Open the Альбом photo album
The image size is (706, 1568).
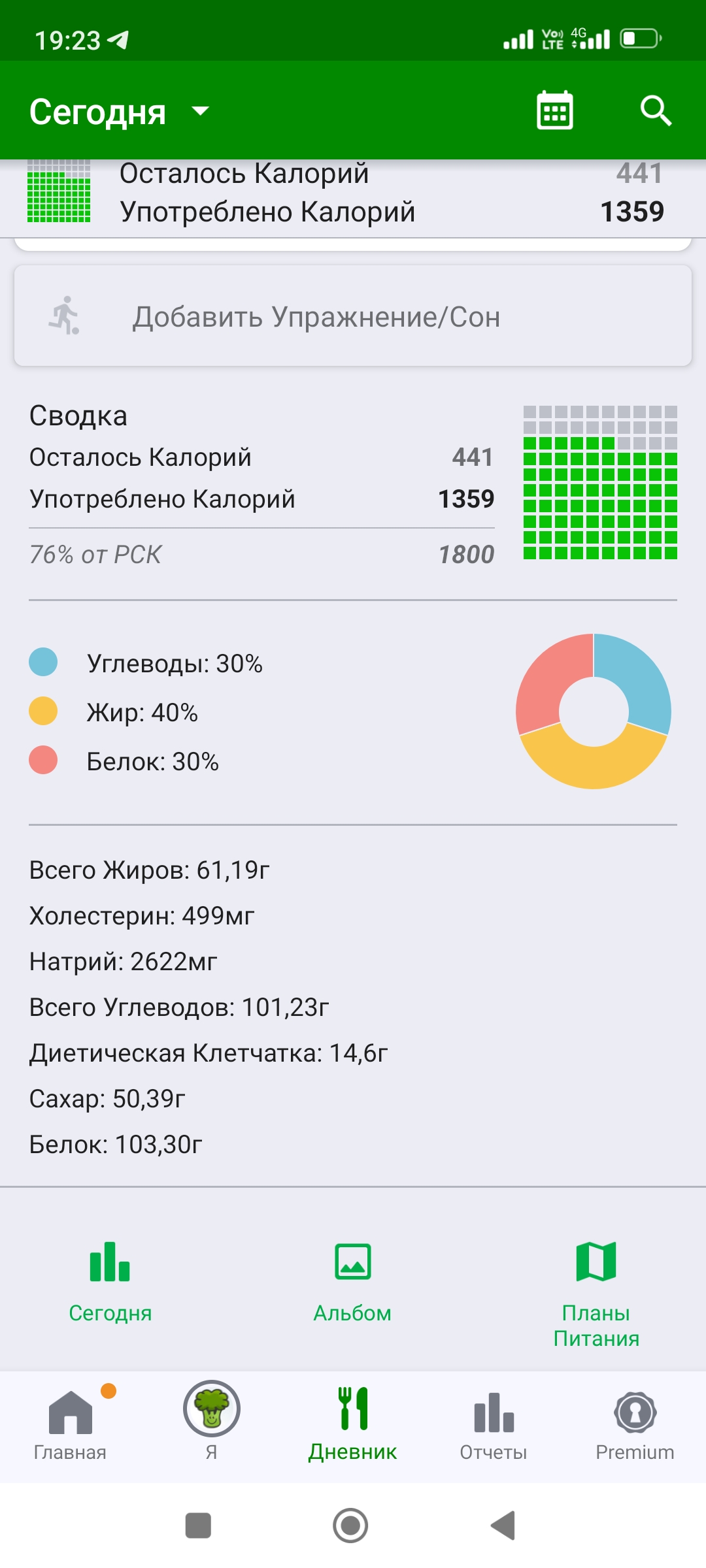352,1282
